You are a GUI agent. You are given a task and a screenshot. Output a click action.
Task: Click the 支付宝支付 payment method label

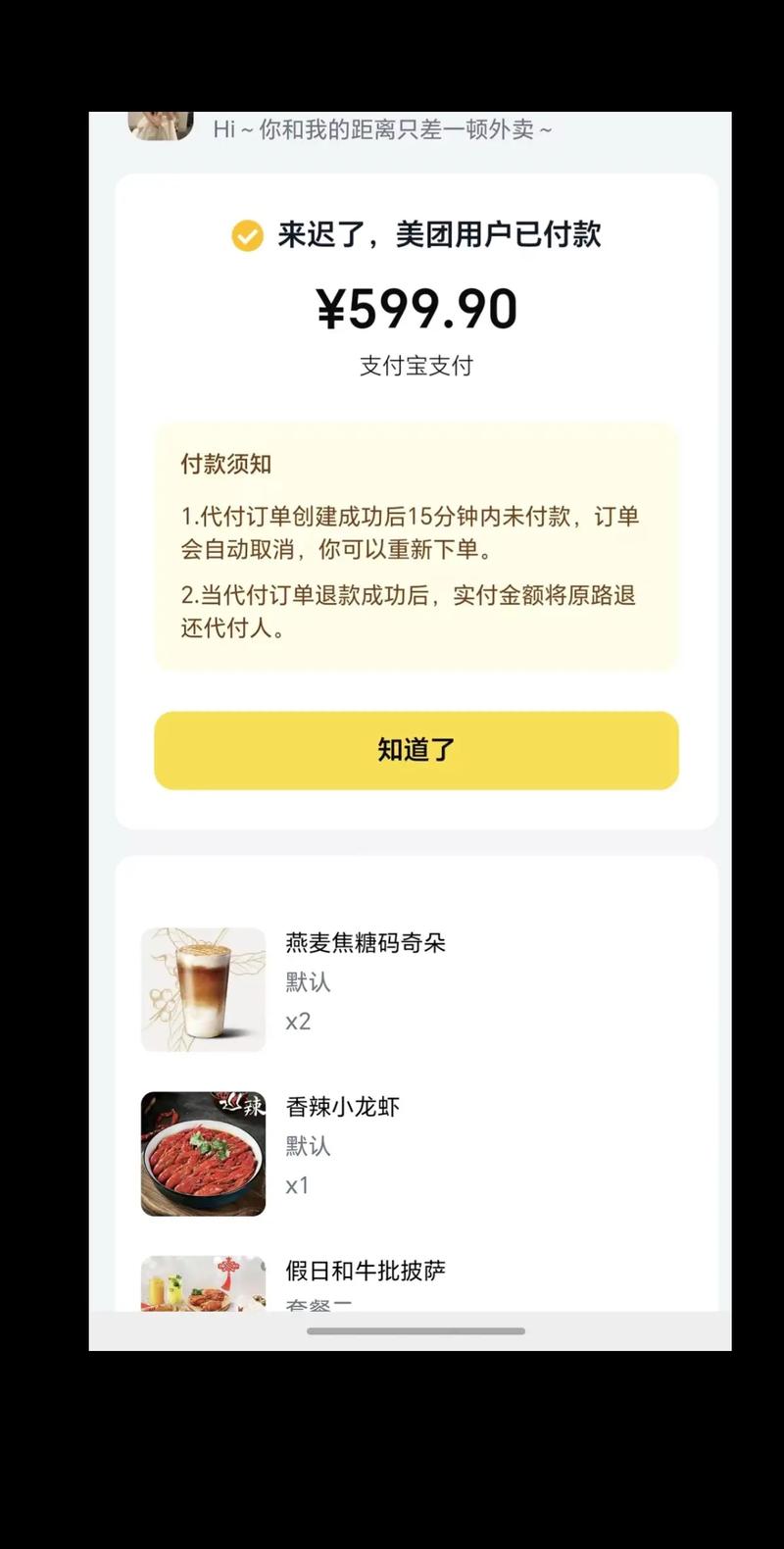pos(416,366)
